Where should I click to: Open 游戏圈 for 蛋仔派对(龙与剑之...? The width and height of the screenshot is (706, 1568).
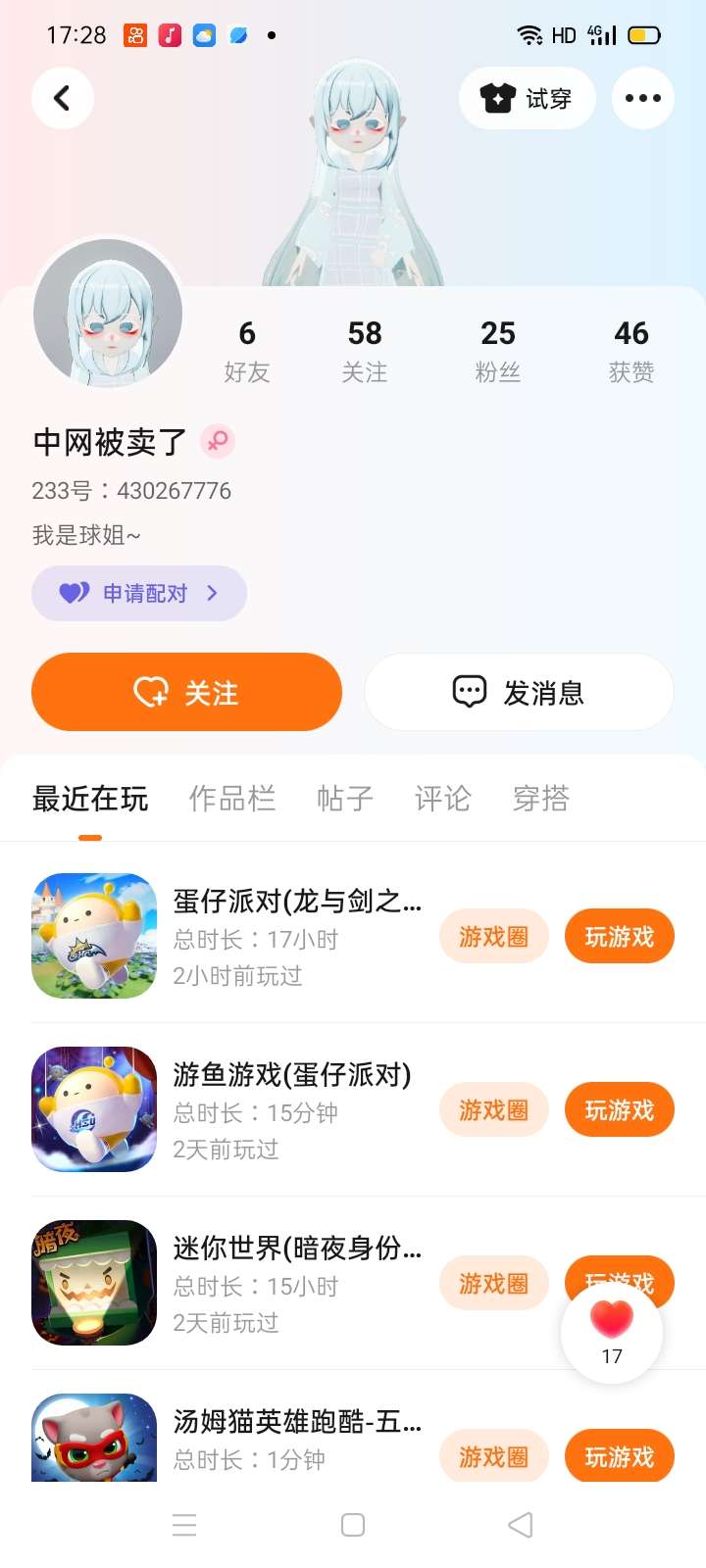[493, 937]
